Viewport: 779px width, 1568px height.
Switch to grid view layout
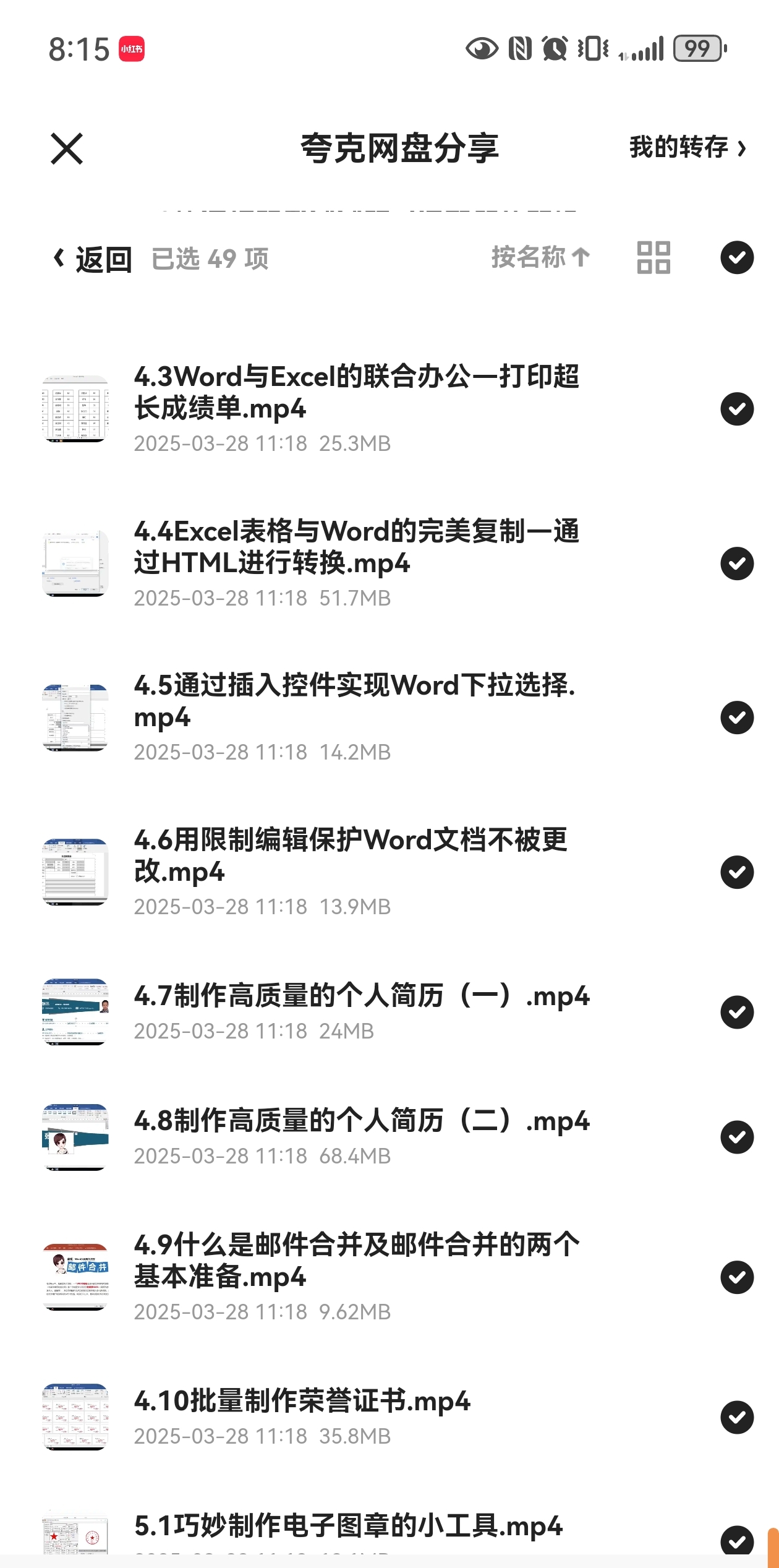[x=653, y=257]
